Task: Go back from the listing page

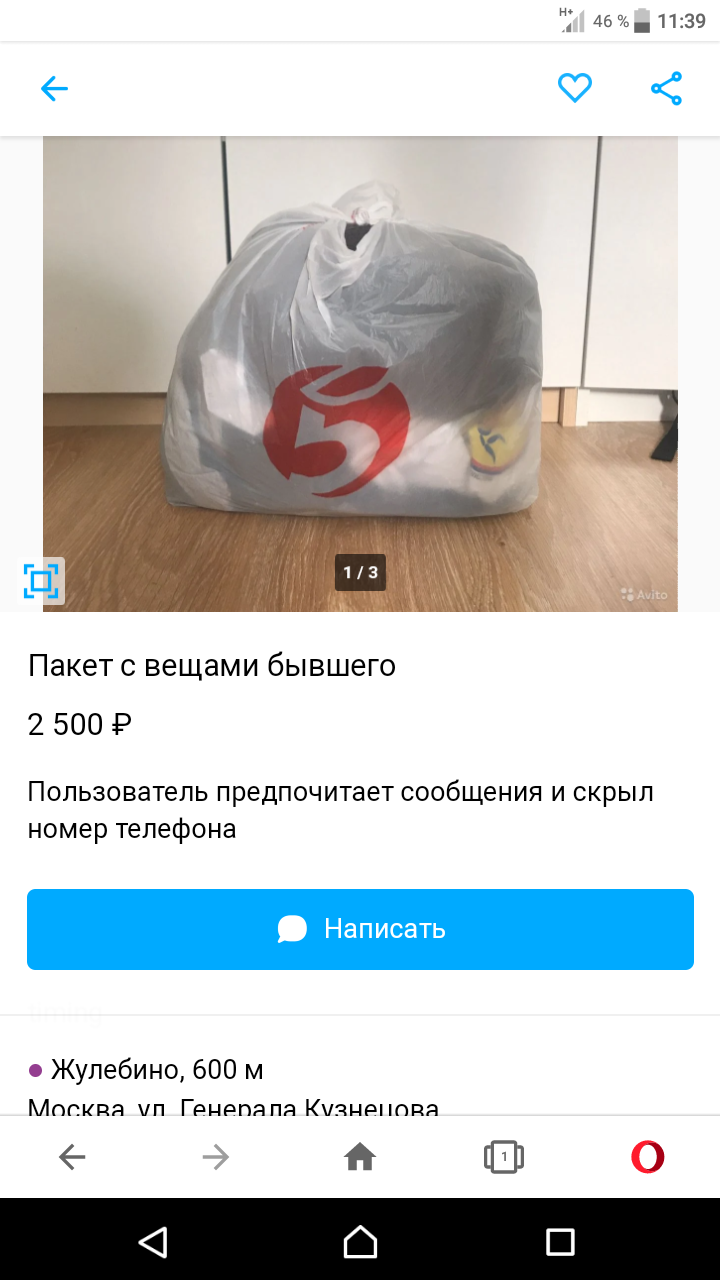Action: click(x=54, y=89)
